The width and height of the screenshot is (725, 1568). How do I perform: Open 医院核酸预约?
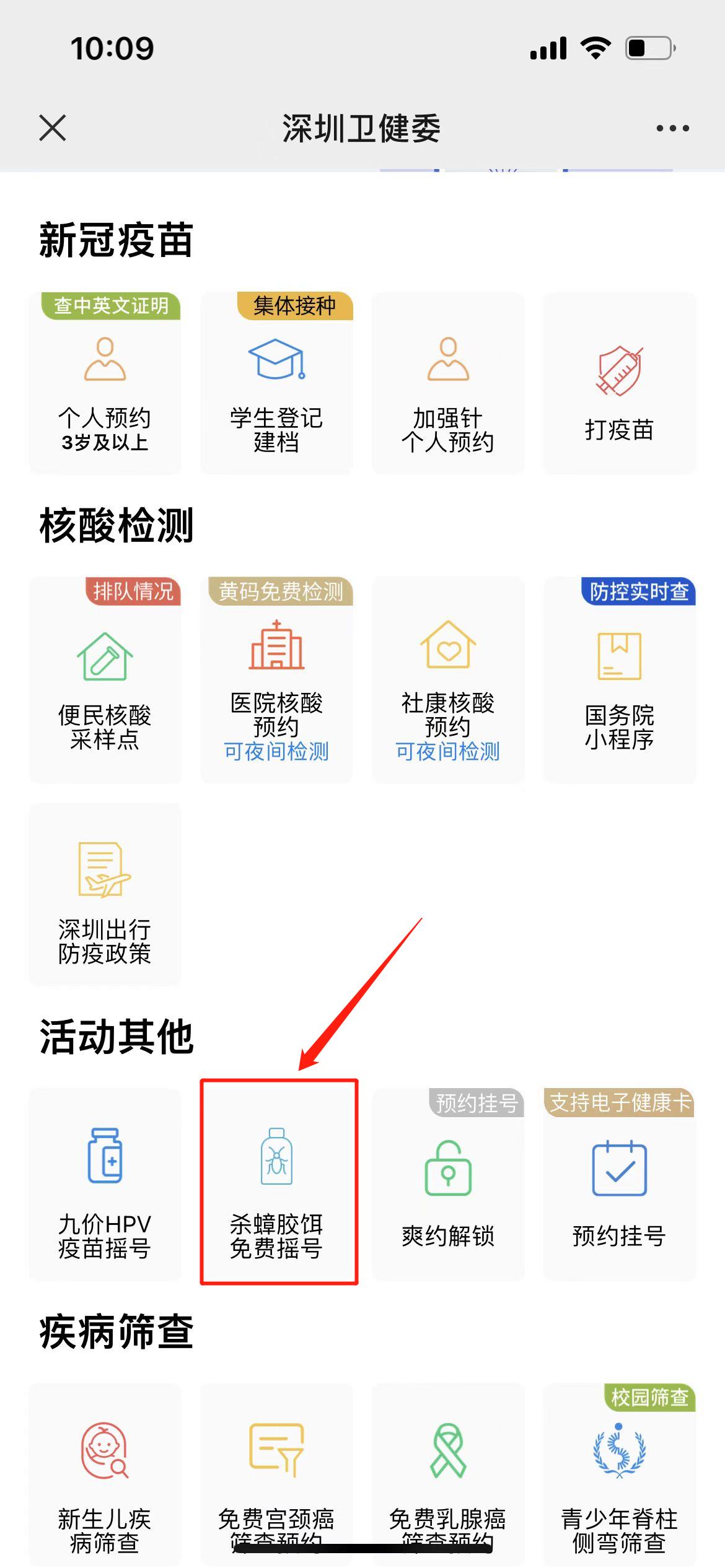click(276, 680)
